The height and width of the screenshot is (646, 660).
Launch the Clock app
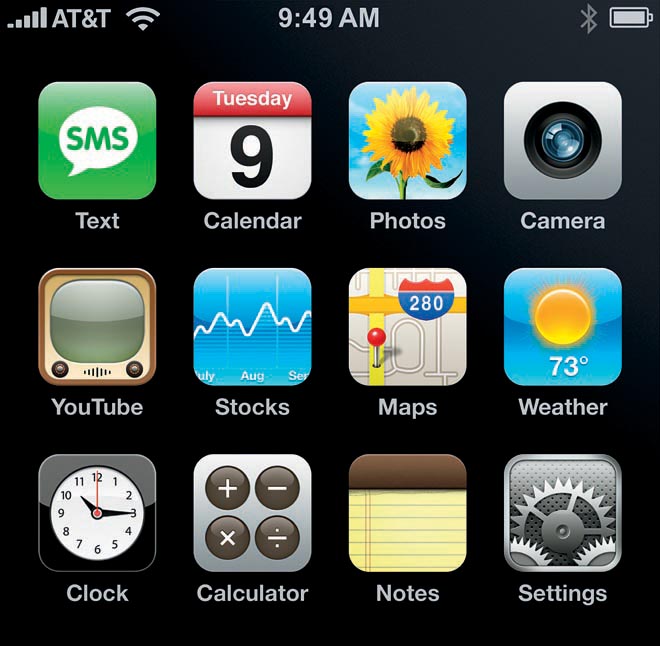coord(97,513)
